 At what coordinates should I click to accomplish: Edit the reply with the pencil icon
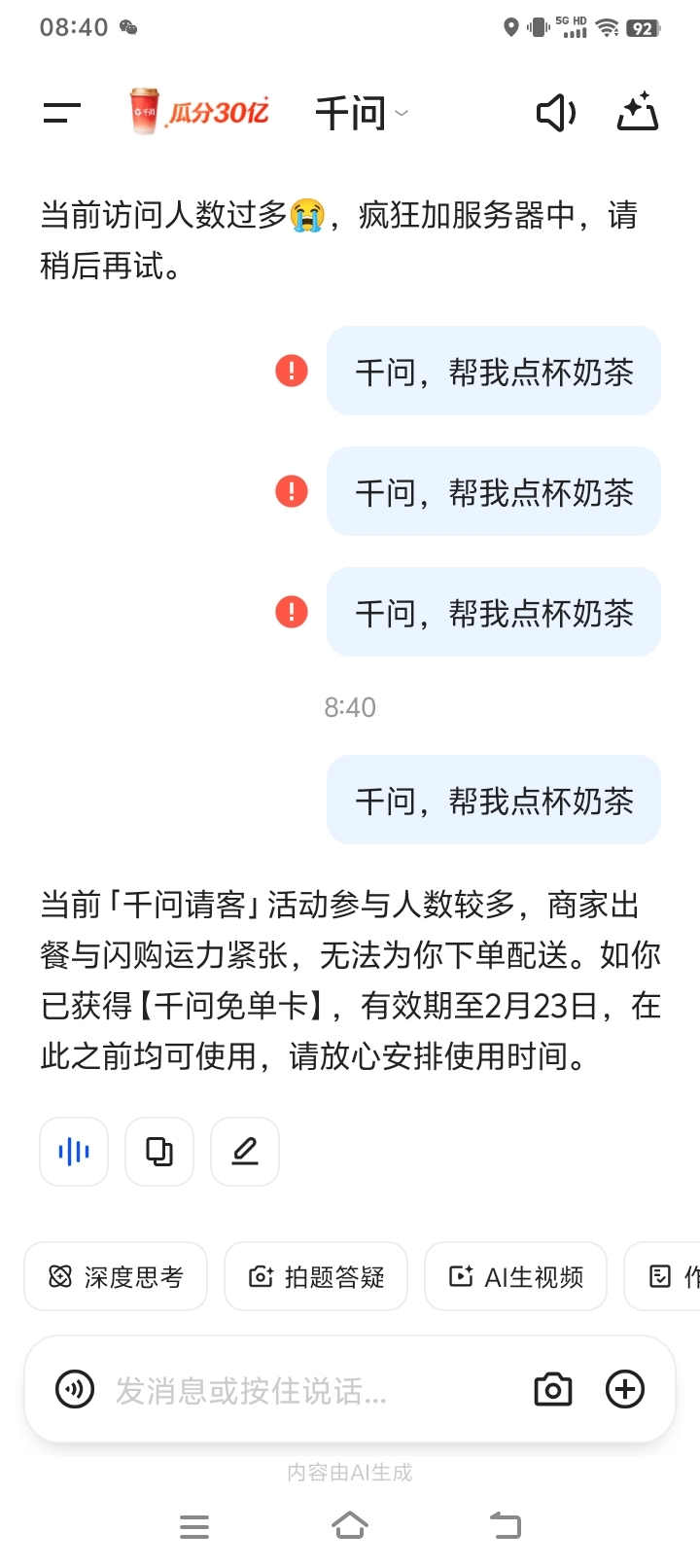click(x=245, y=1152)
